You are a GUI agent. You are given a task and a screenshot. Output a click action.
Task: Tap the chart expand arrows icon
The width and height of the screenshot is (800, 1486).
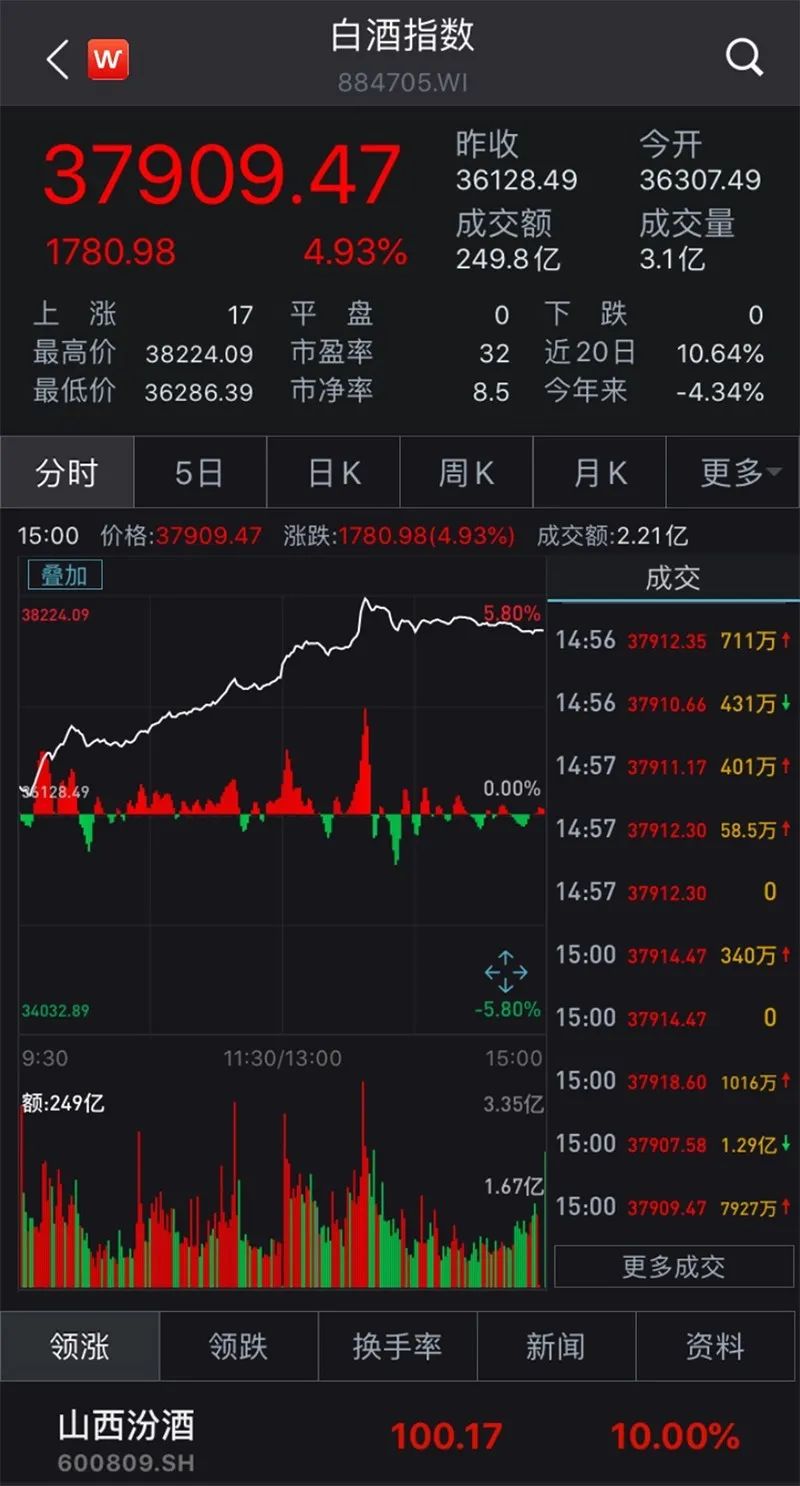[506, 972]
